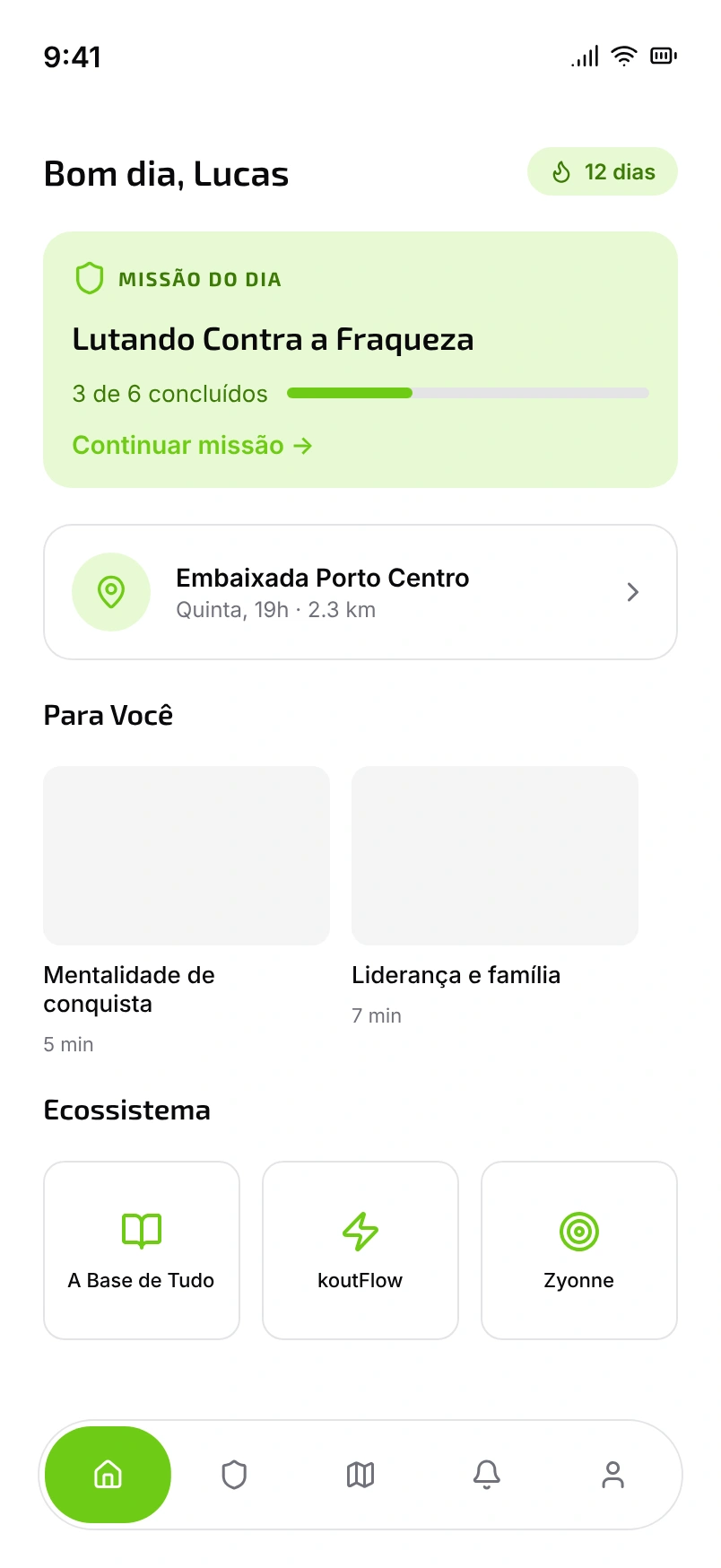Open the Liderança e família content
721x1568 pixels.
(x=495, y=855)
